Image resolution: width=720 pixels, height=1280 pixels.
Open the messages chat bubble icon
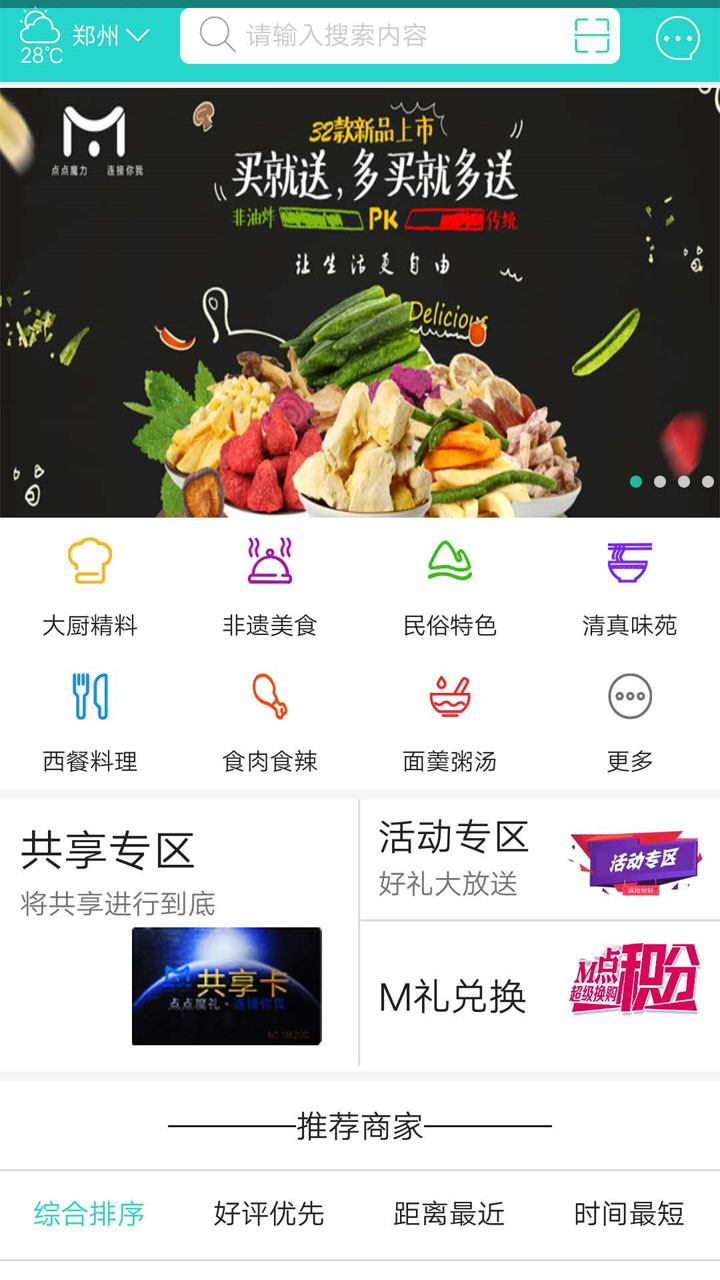[678, 39]
